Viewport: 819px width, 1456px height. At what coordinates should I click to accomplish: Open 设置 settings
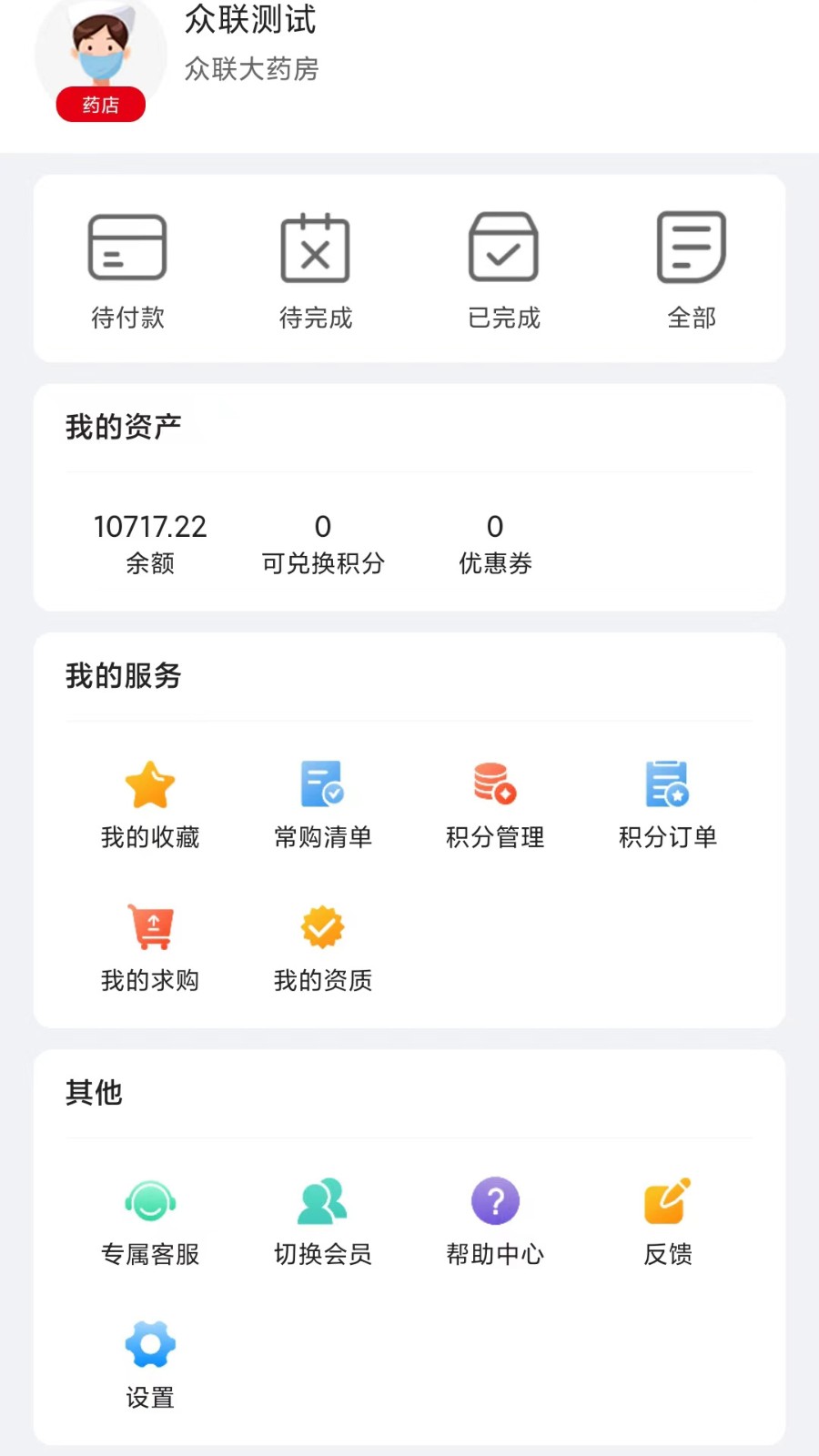[150, 1363]
